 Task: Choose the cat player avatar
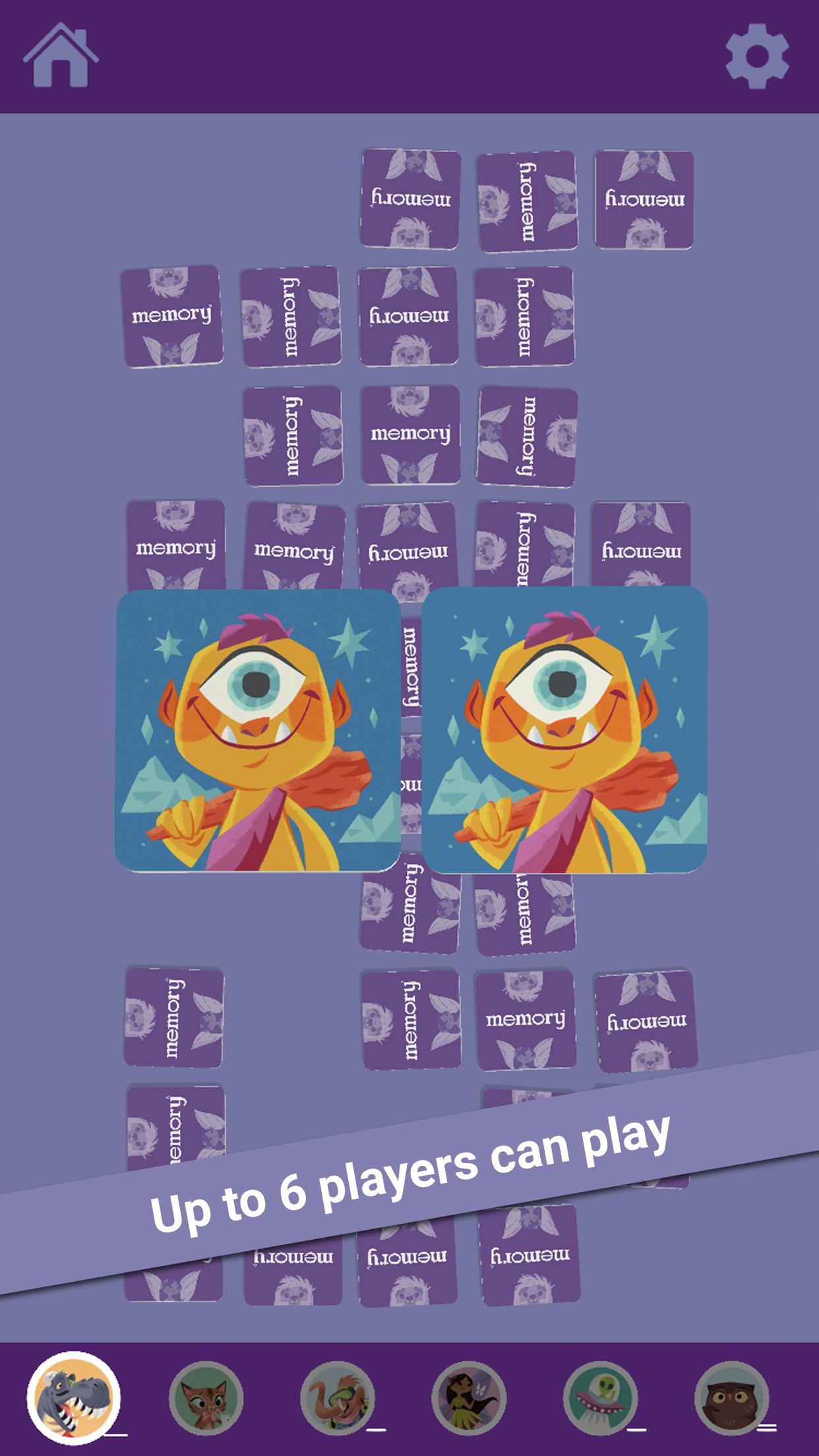pos(206,1398)
